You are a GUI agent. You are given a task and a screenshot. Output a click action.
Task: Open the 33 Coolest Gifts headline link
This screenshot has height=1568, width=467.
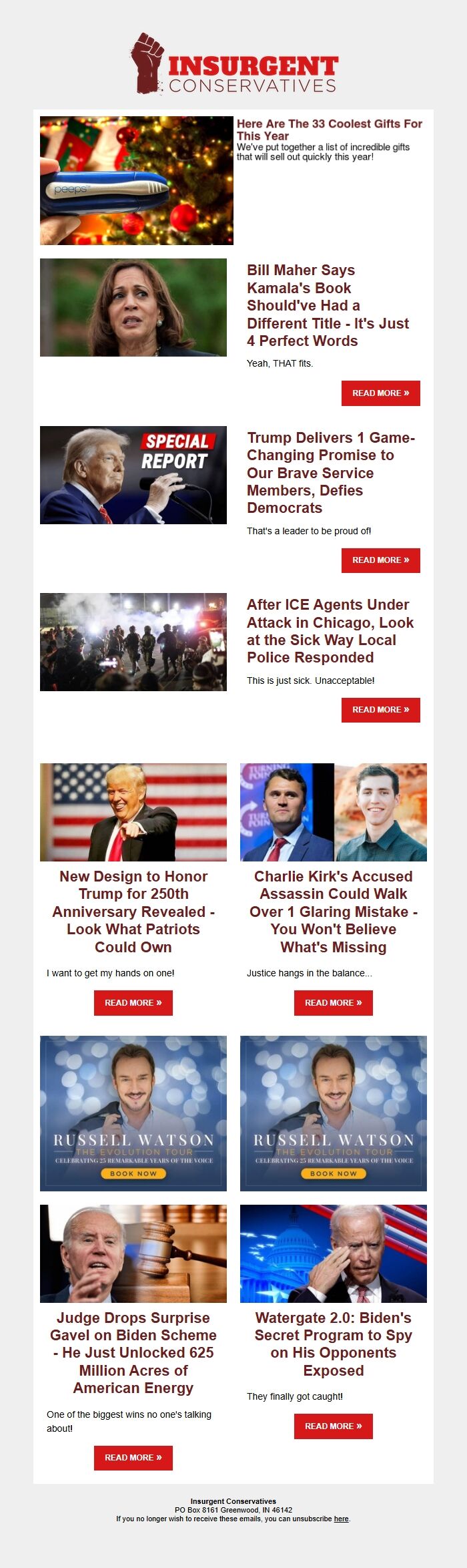tap(330, 130)
